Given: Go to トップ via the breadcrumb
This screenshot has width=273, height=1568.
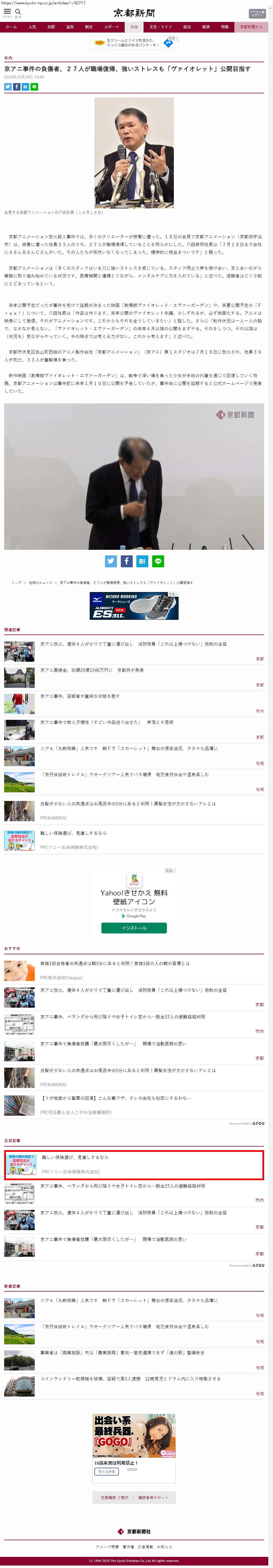Looking at the screenshot, I should (16, 583).
